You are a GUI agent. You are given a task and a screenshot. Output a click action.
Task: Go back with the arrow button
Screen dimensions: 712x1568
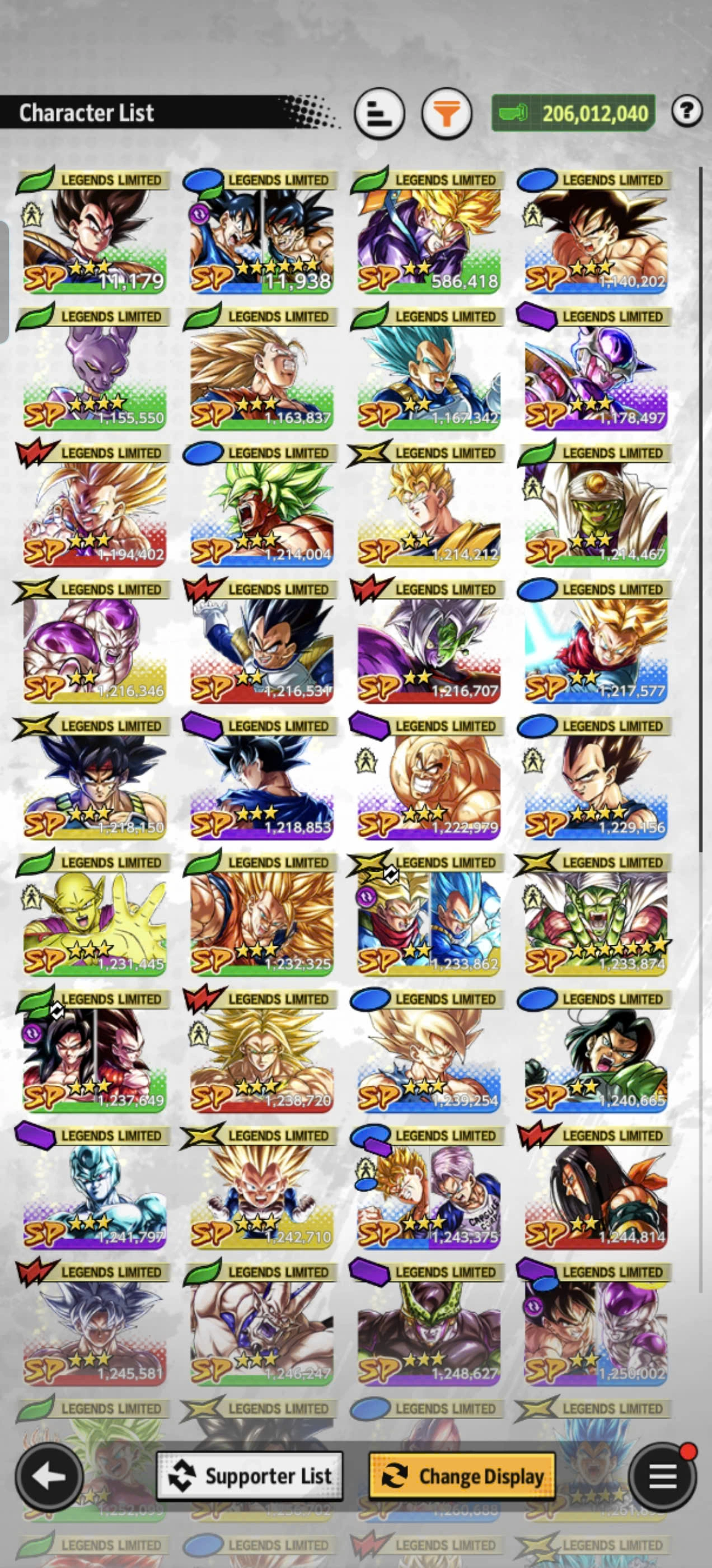(49, 1477)
